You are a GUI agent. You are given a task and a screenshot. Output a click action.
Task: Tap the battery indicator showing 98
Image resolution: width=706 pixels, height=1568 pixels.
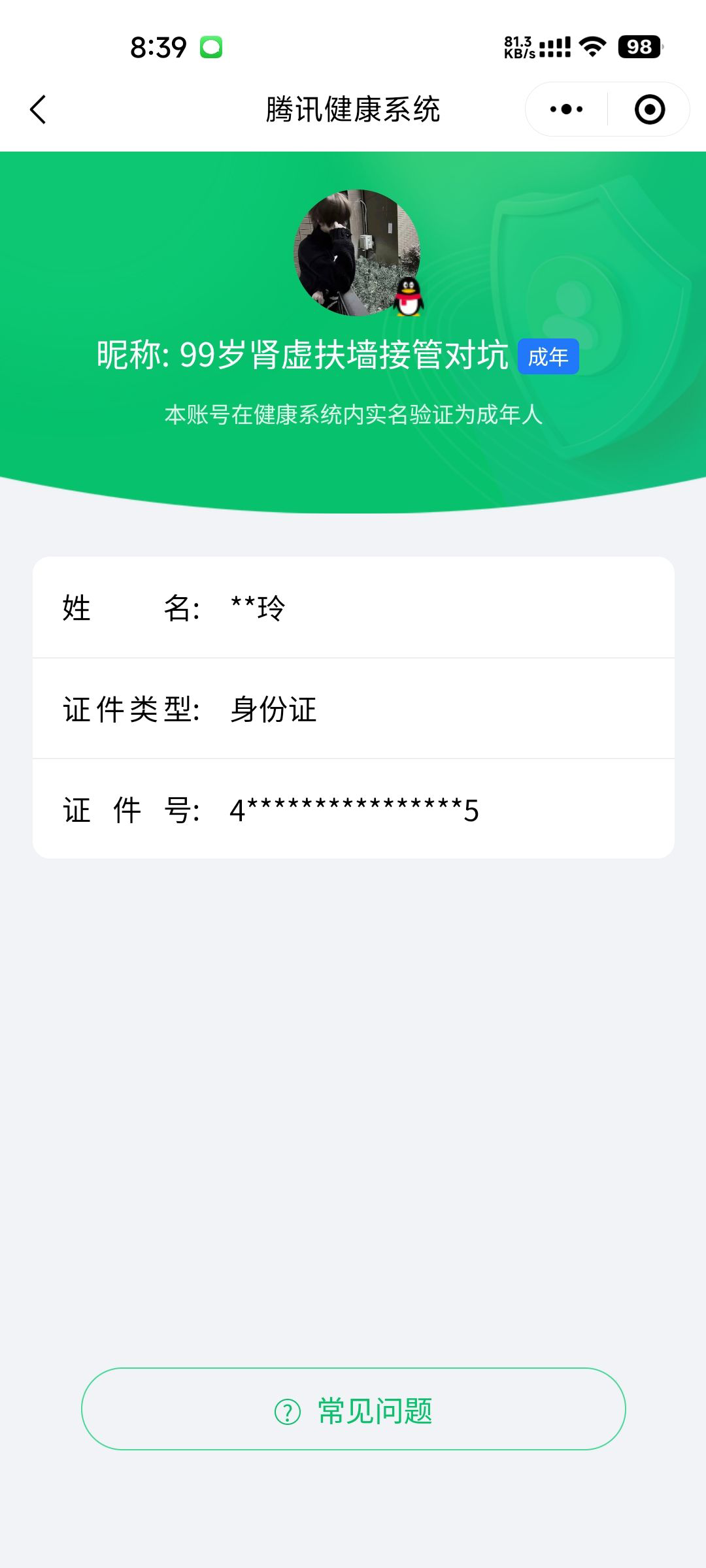(637, 47)
